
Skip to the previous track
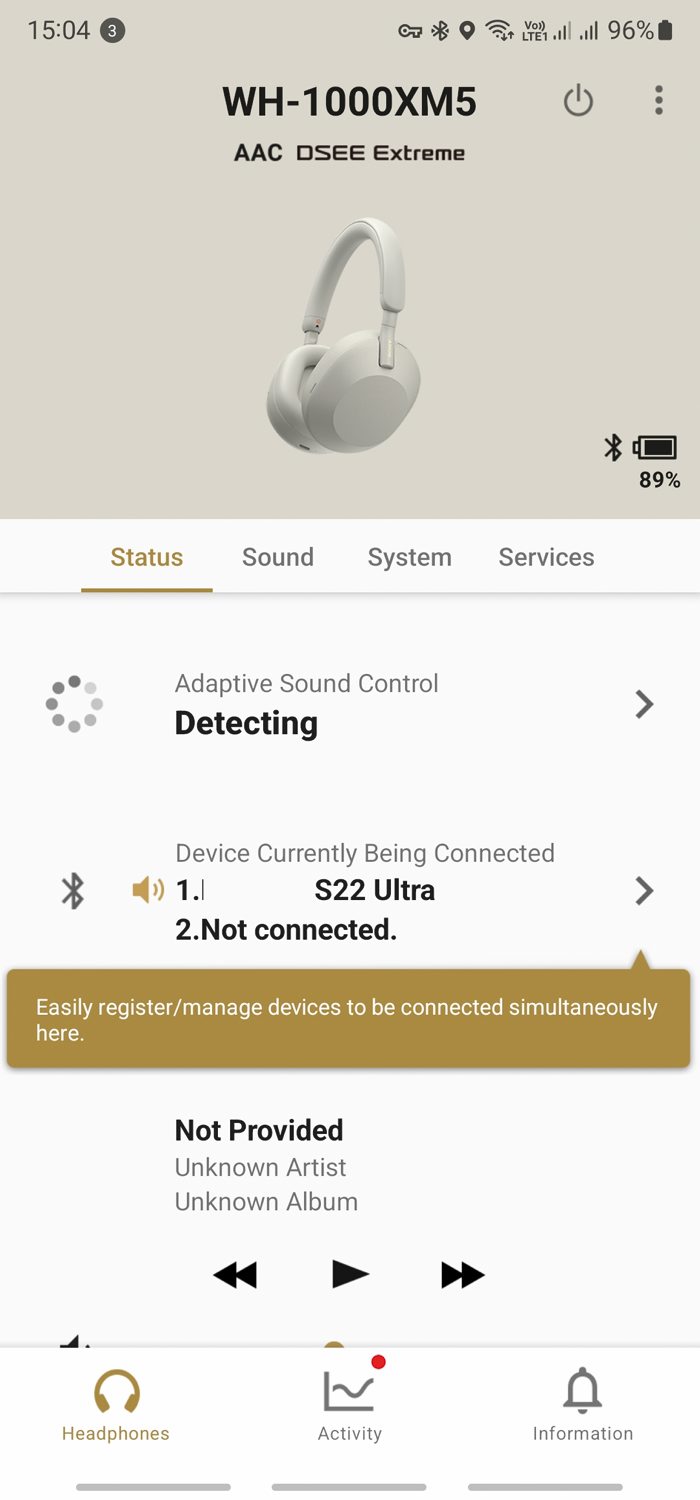point(235,1275)
